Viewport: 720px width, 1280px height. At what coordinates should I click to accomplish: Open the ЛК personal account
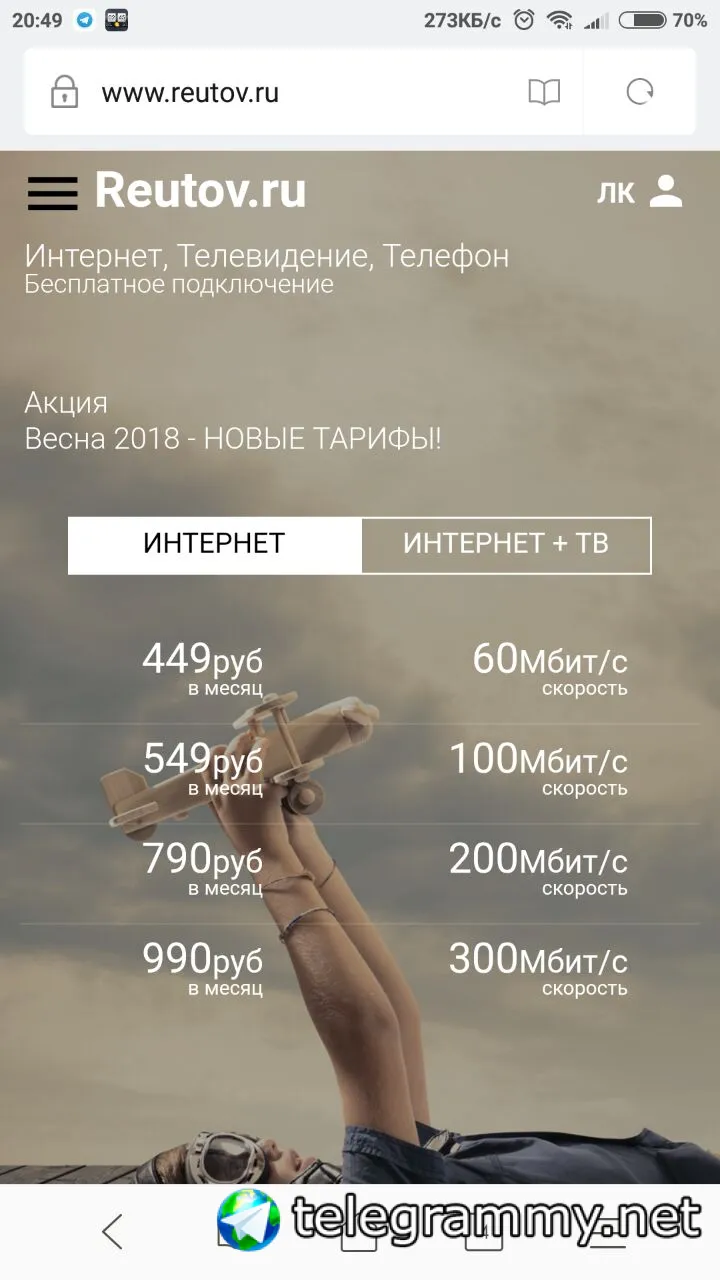(640, 192)
